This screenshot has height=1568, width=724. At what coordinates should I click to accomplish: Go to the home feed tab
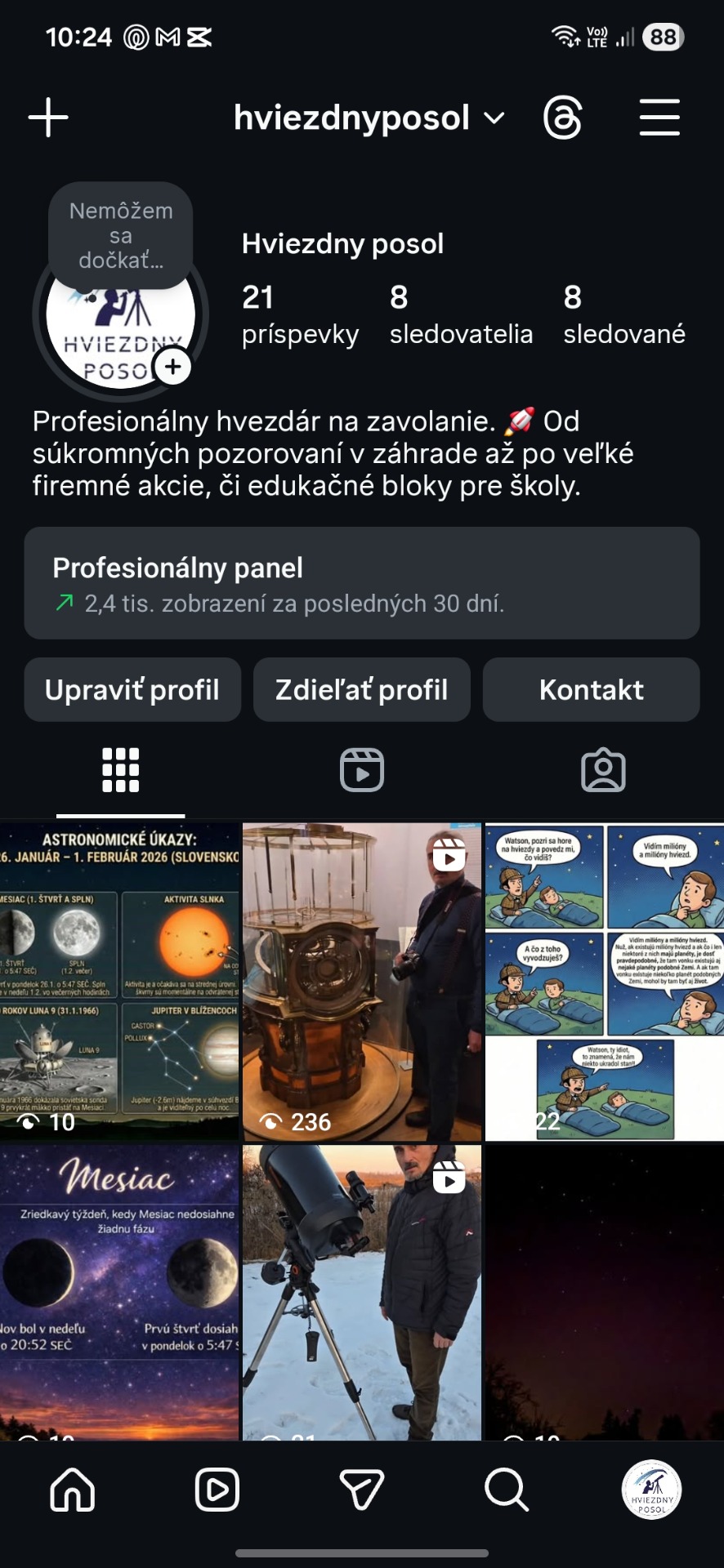tap(73, 1490)
